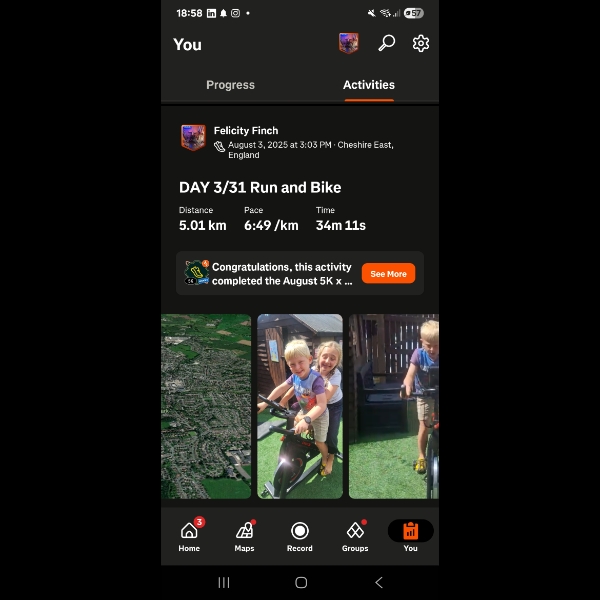Open the profile avatar in the header
This screenshot has height=600, width=600.
348,43
